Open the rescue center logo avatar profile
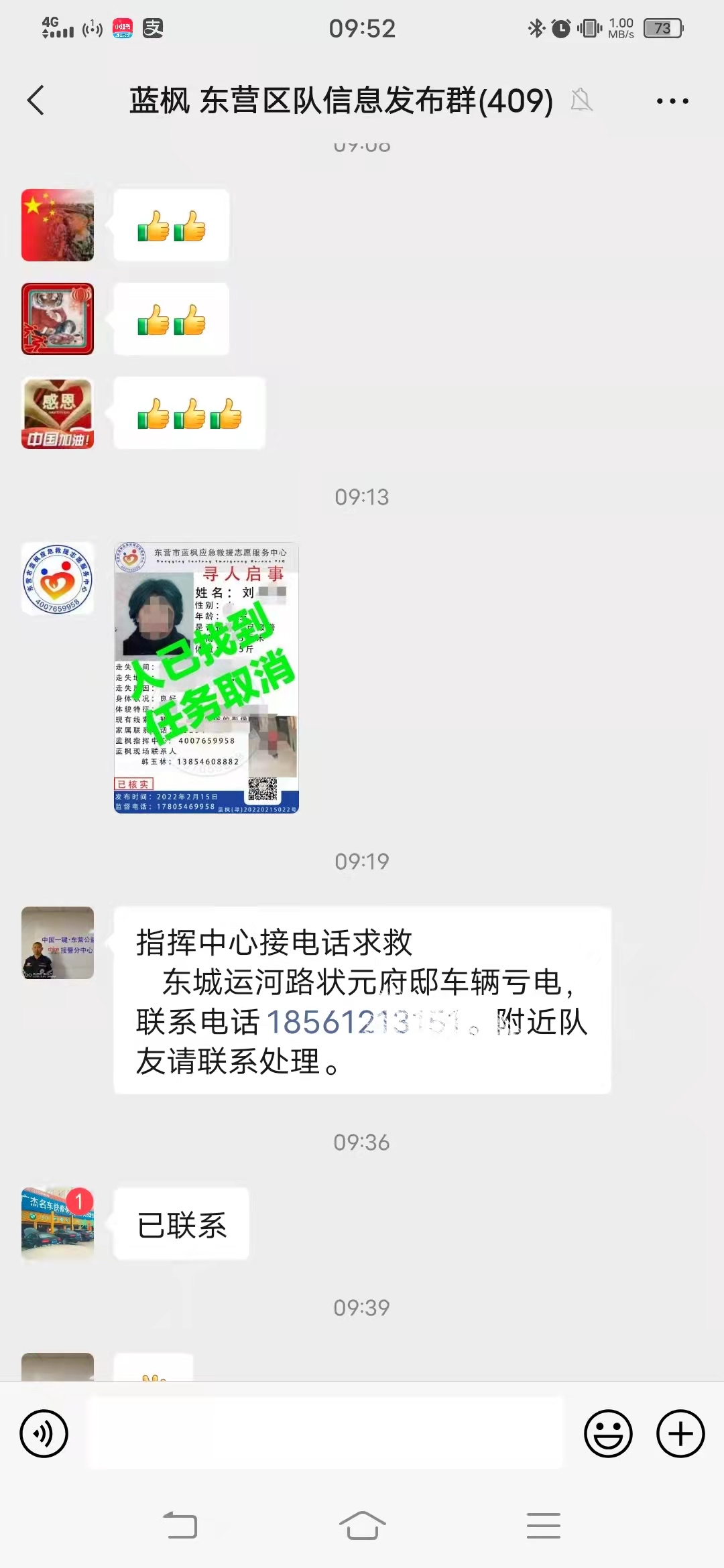This screenshot has width=724, height=1568. point(58,578)
